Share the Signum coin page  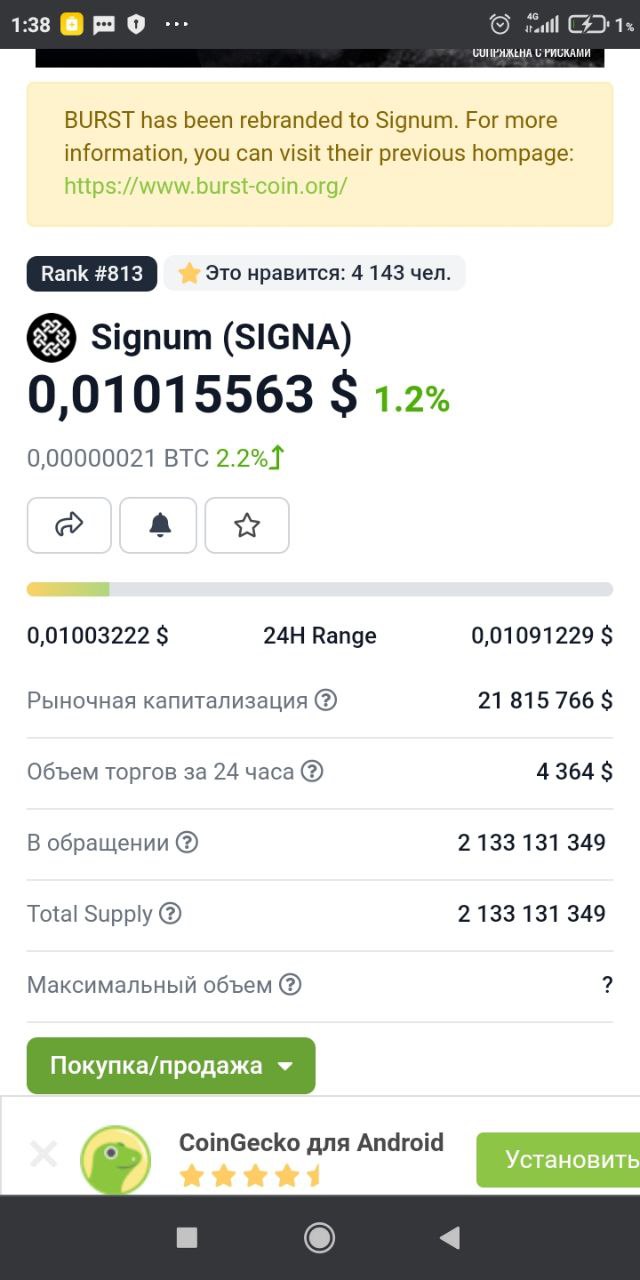tap(69, 525)
